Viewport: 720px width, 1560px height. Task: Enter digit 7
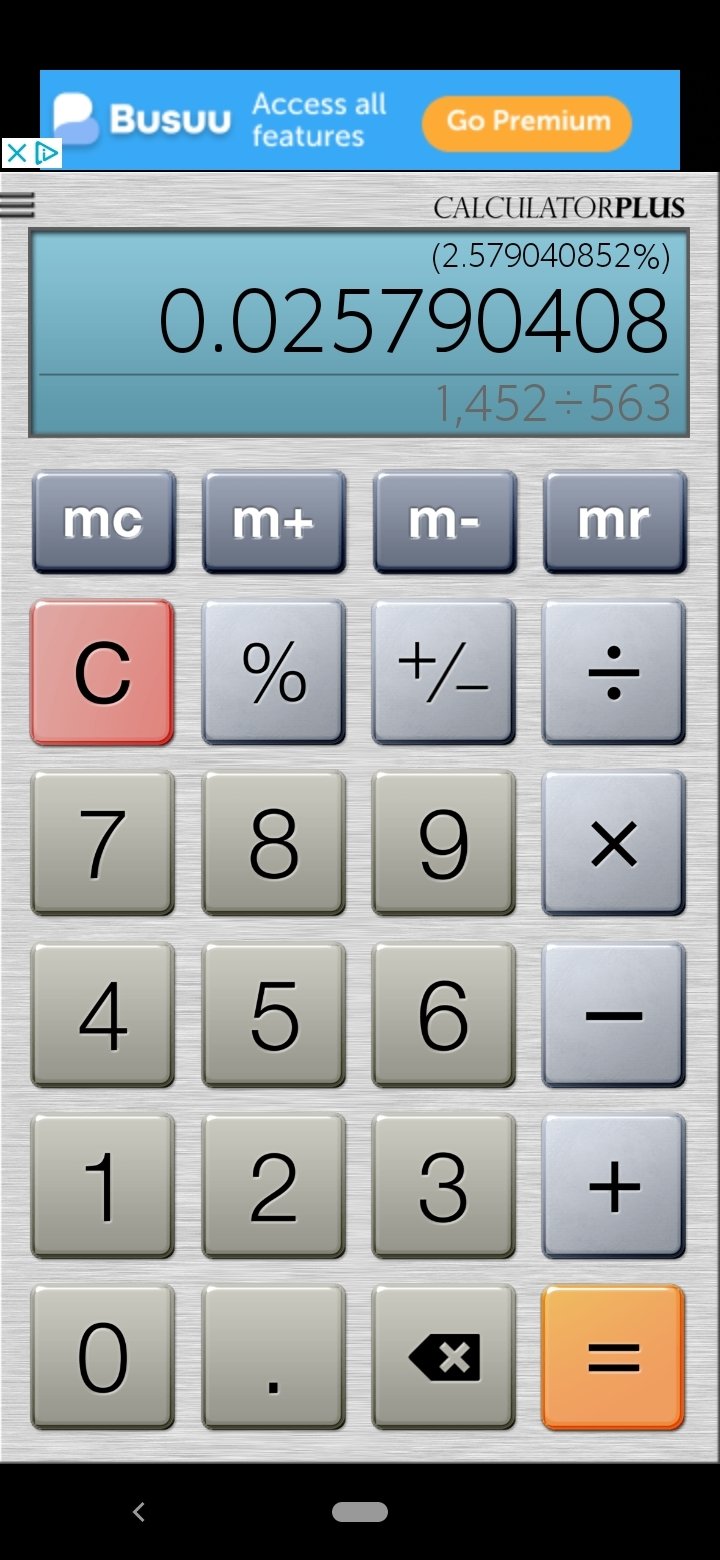tap(102, 843)
